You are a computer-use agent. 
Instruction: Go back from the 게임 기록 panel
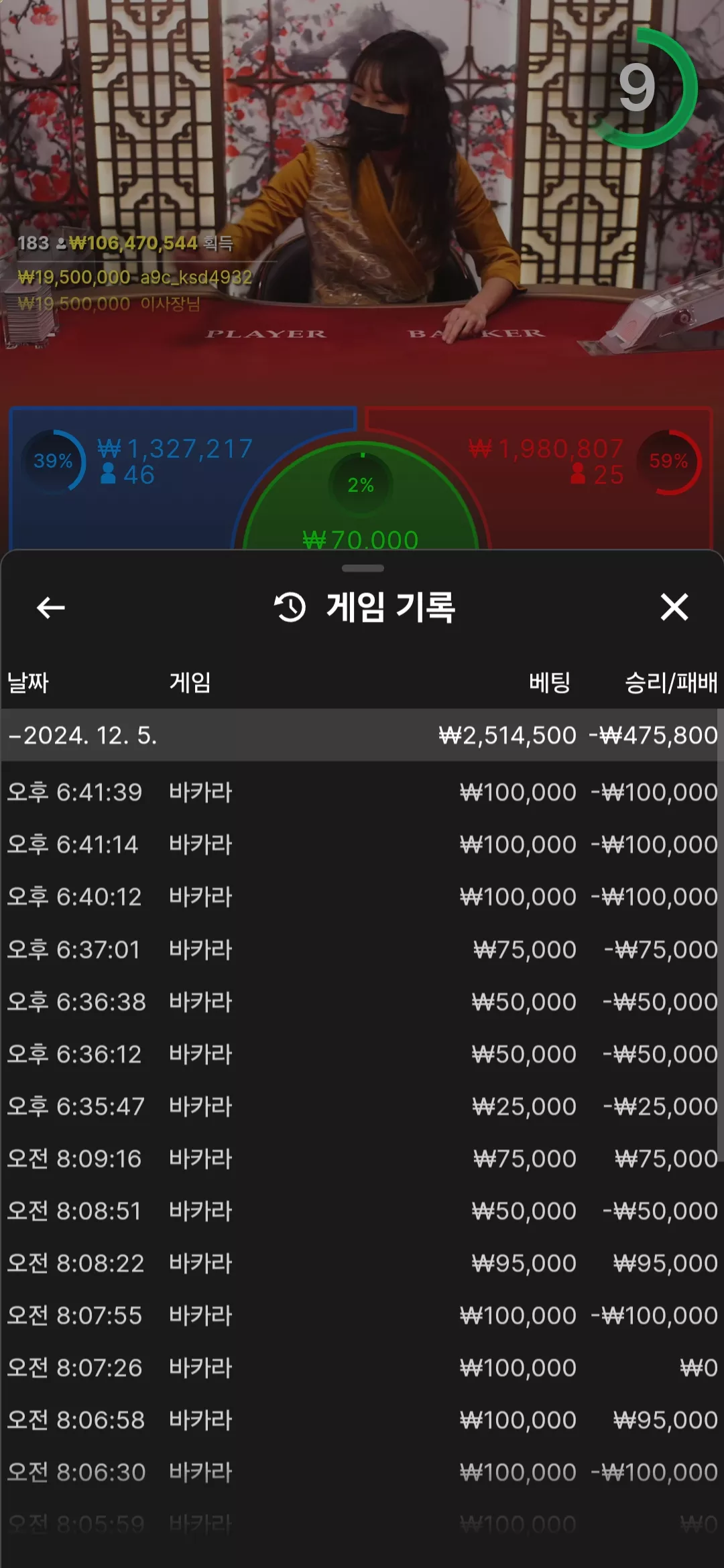pyautogui.click(x=50, y=608)
